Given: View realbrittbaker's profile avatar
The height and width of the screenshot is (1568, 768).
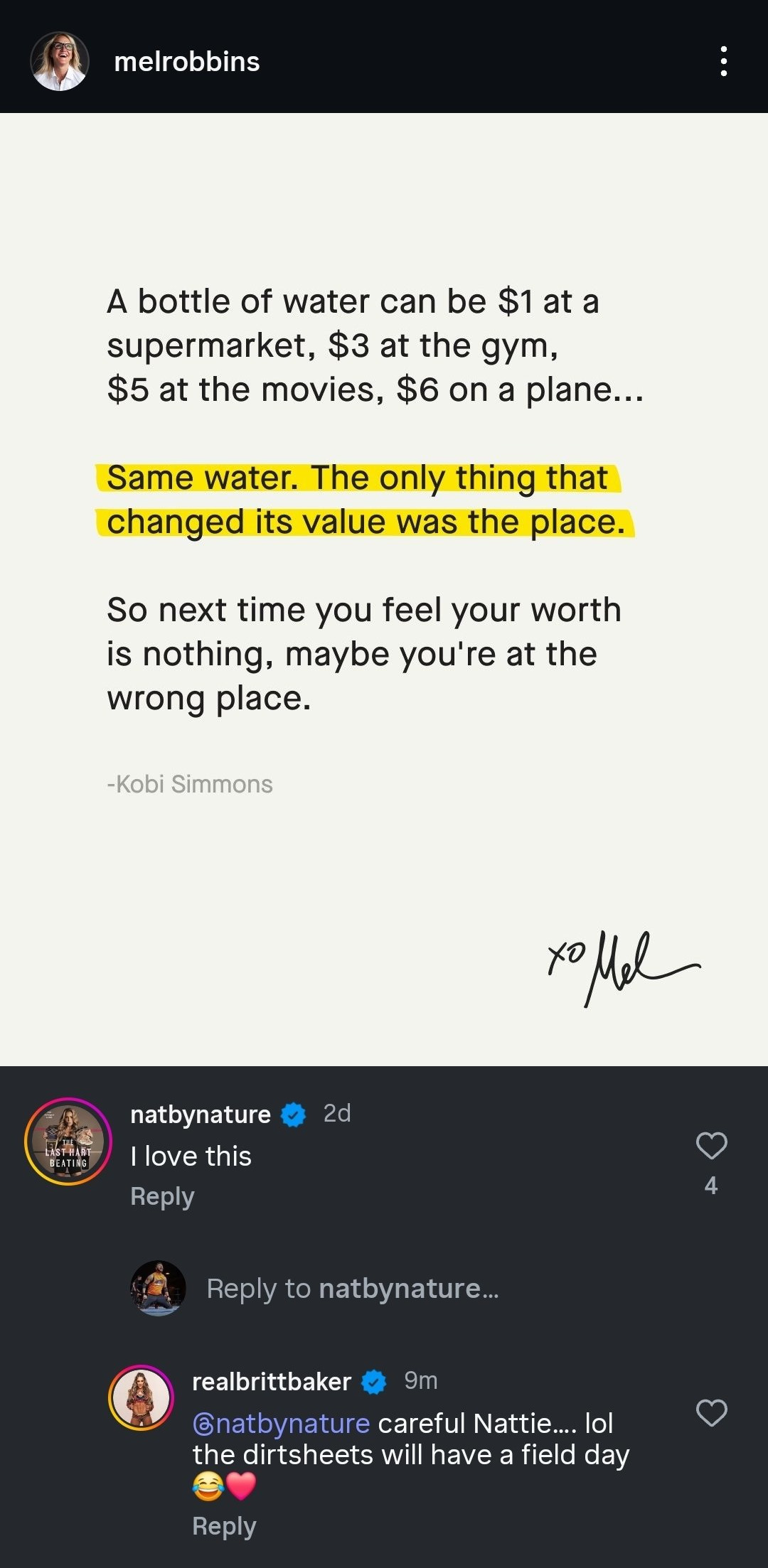Looking at the screenshot, I should (x=141, y=1397).
